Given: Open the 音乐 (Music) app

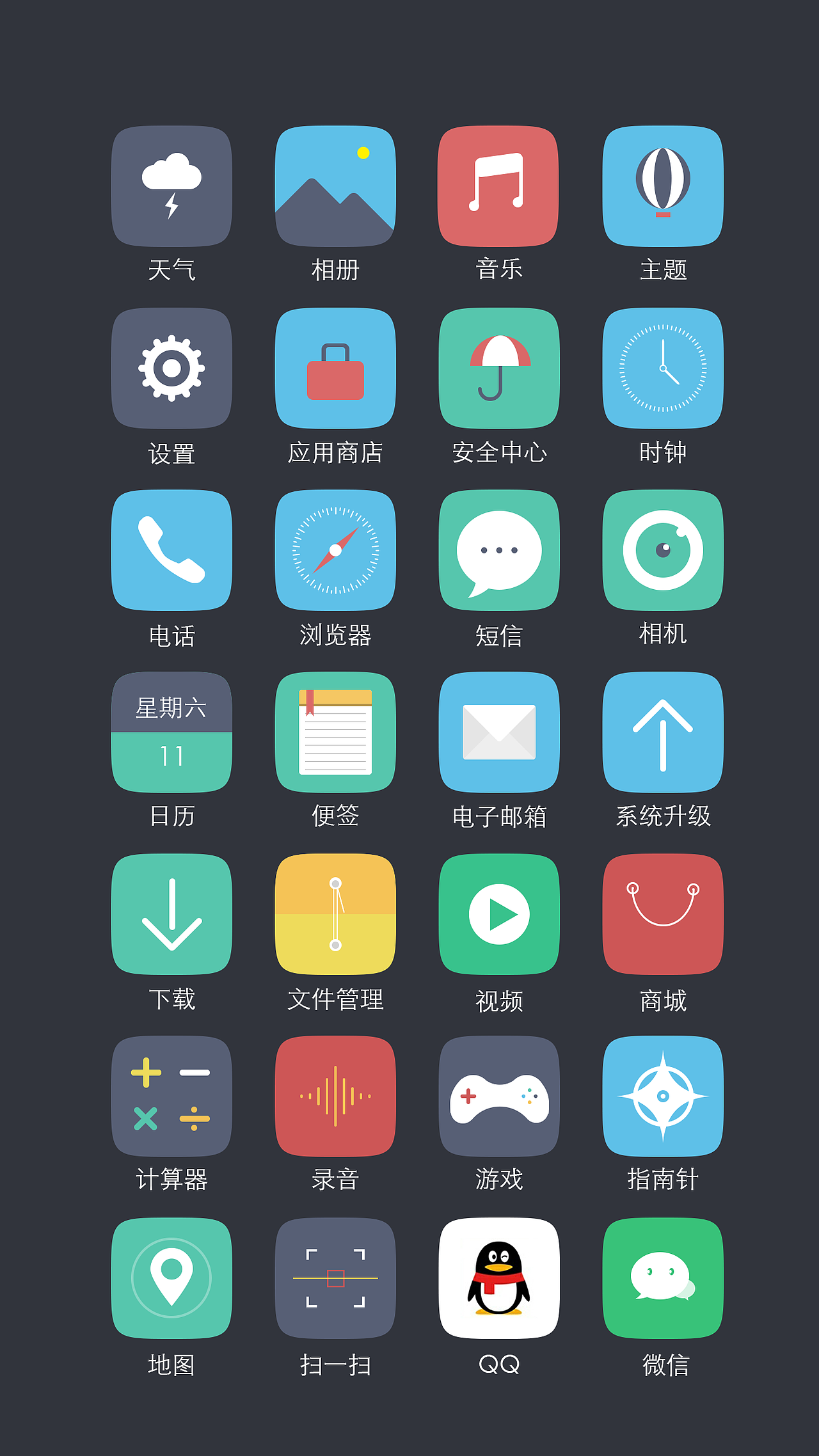Looking at the screenshot, I should point(499,186).
